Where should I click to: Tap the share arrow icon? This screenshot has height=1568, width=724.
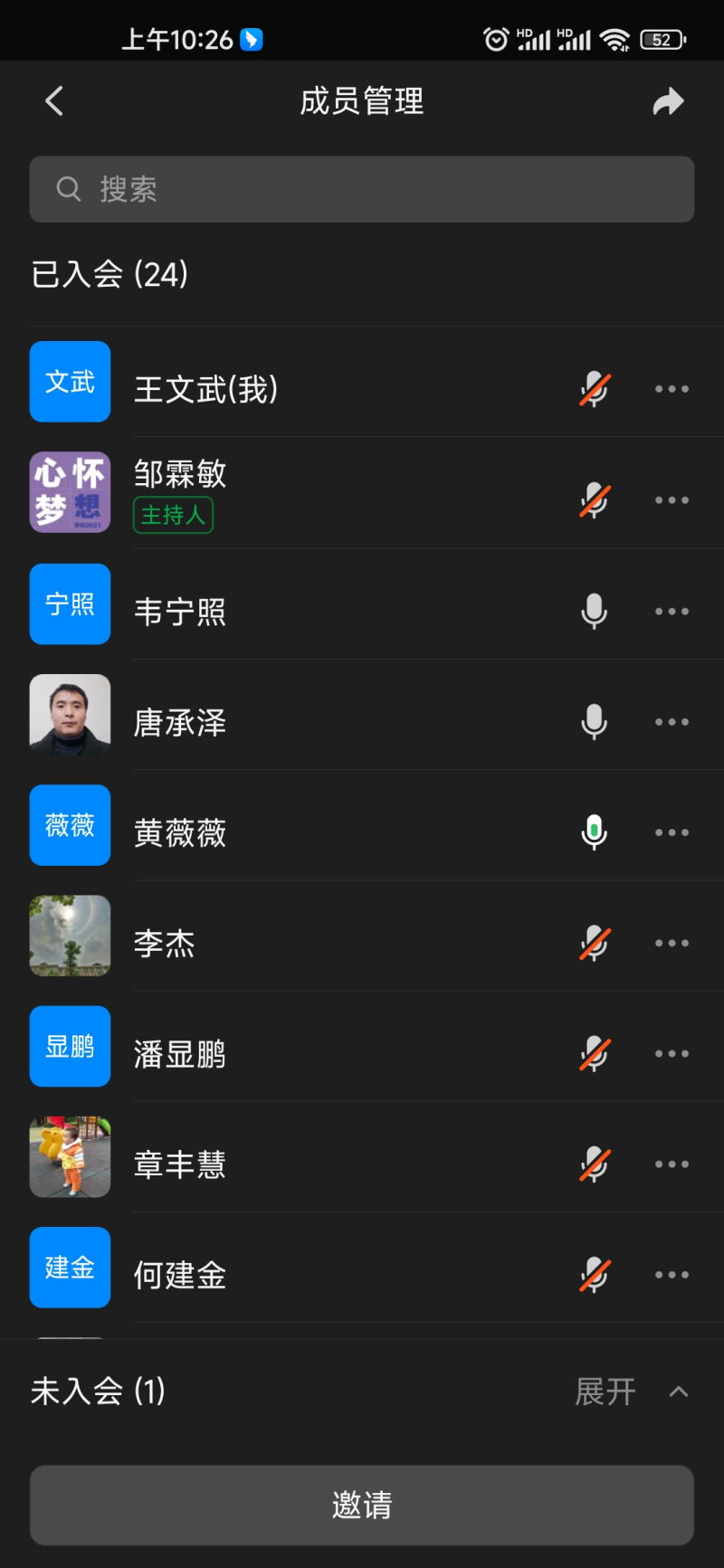(x=668, y=101)
